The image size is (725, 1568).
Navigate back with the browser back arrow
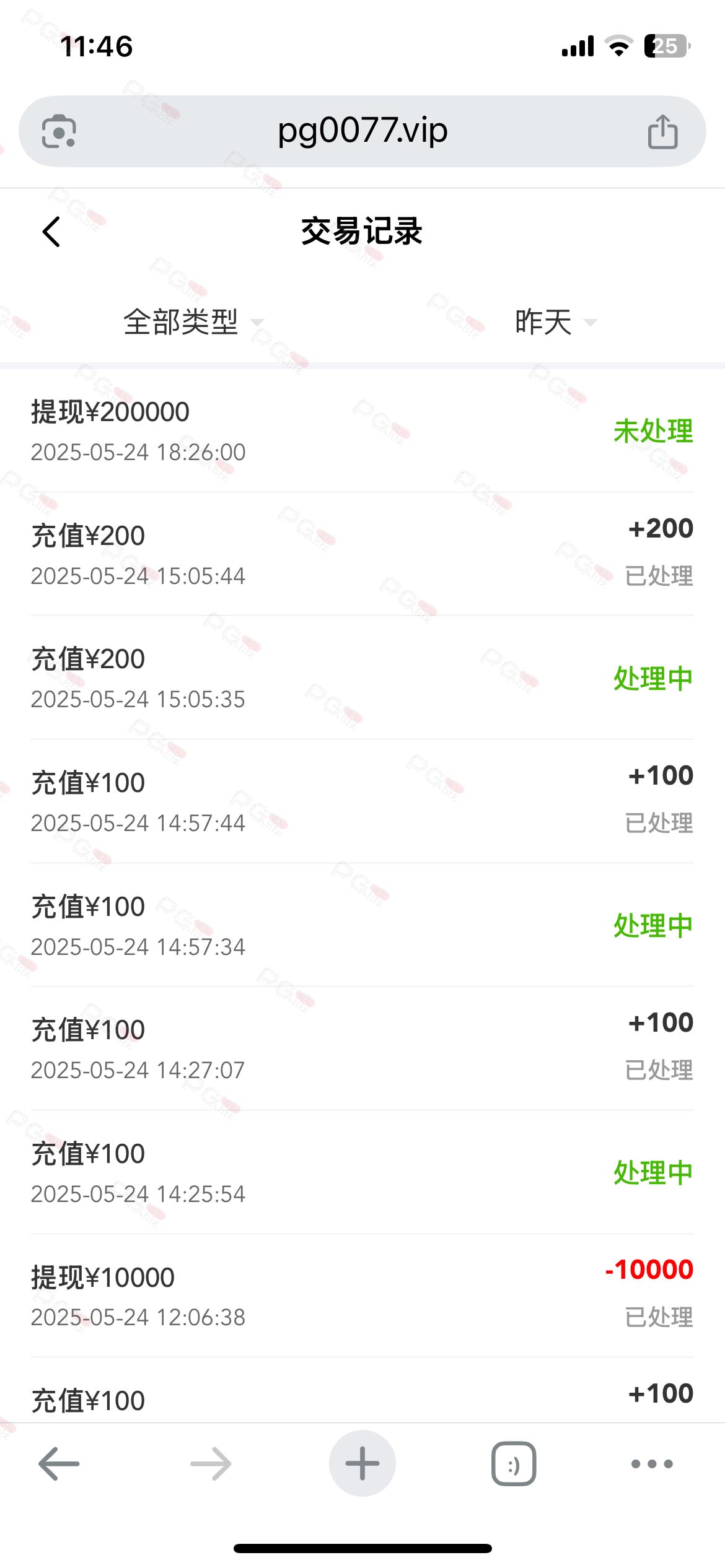(x=59, y=1464)
